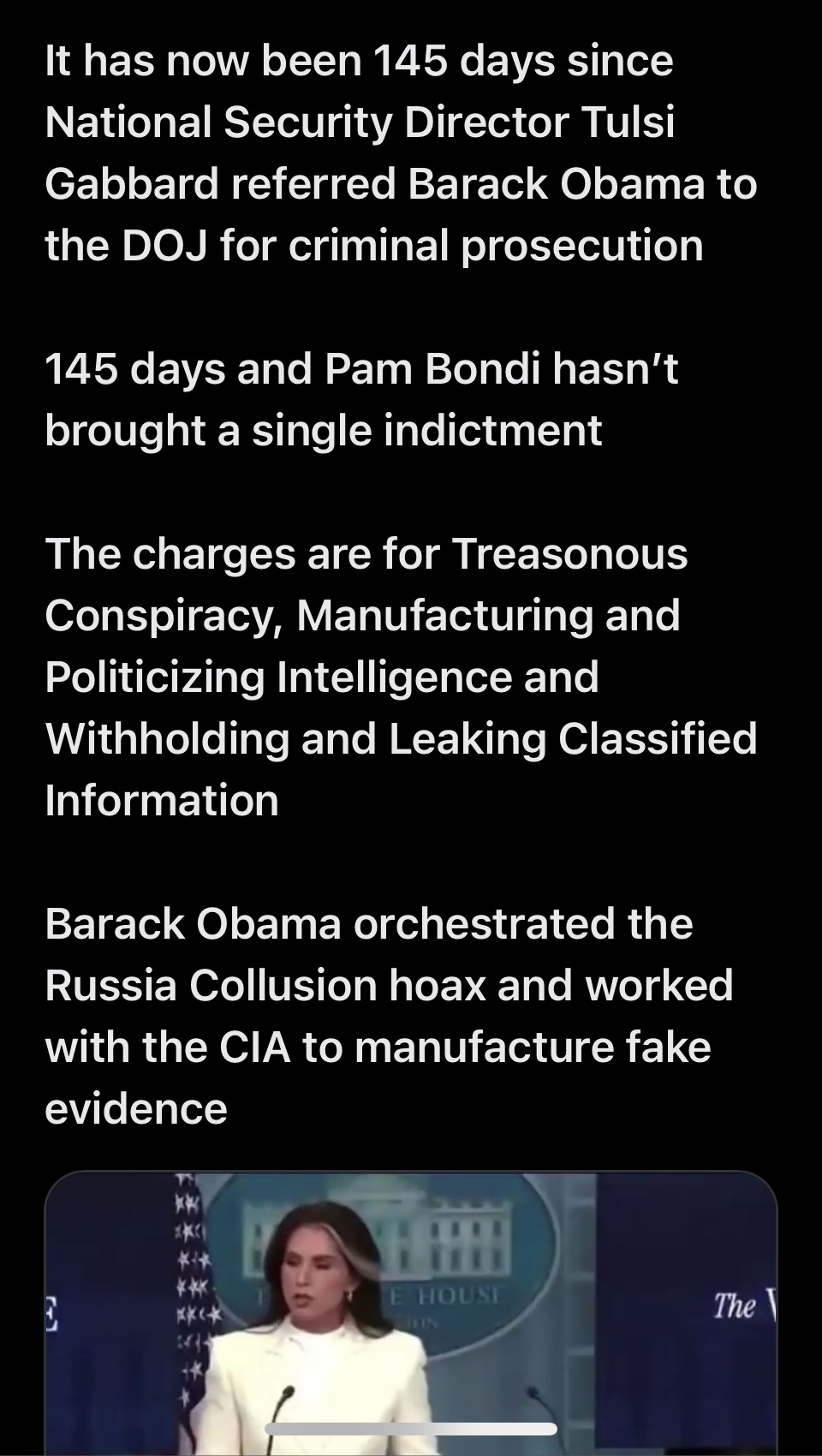822x1456 pixels.
Task: Open the press briefing video in the post
Action: 410,1310
